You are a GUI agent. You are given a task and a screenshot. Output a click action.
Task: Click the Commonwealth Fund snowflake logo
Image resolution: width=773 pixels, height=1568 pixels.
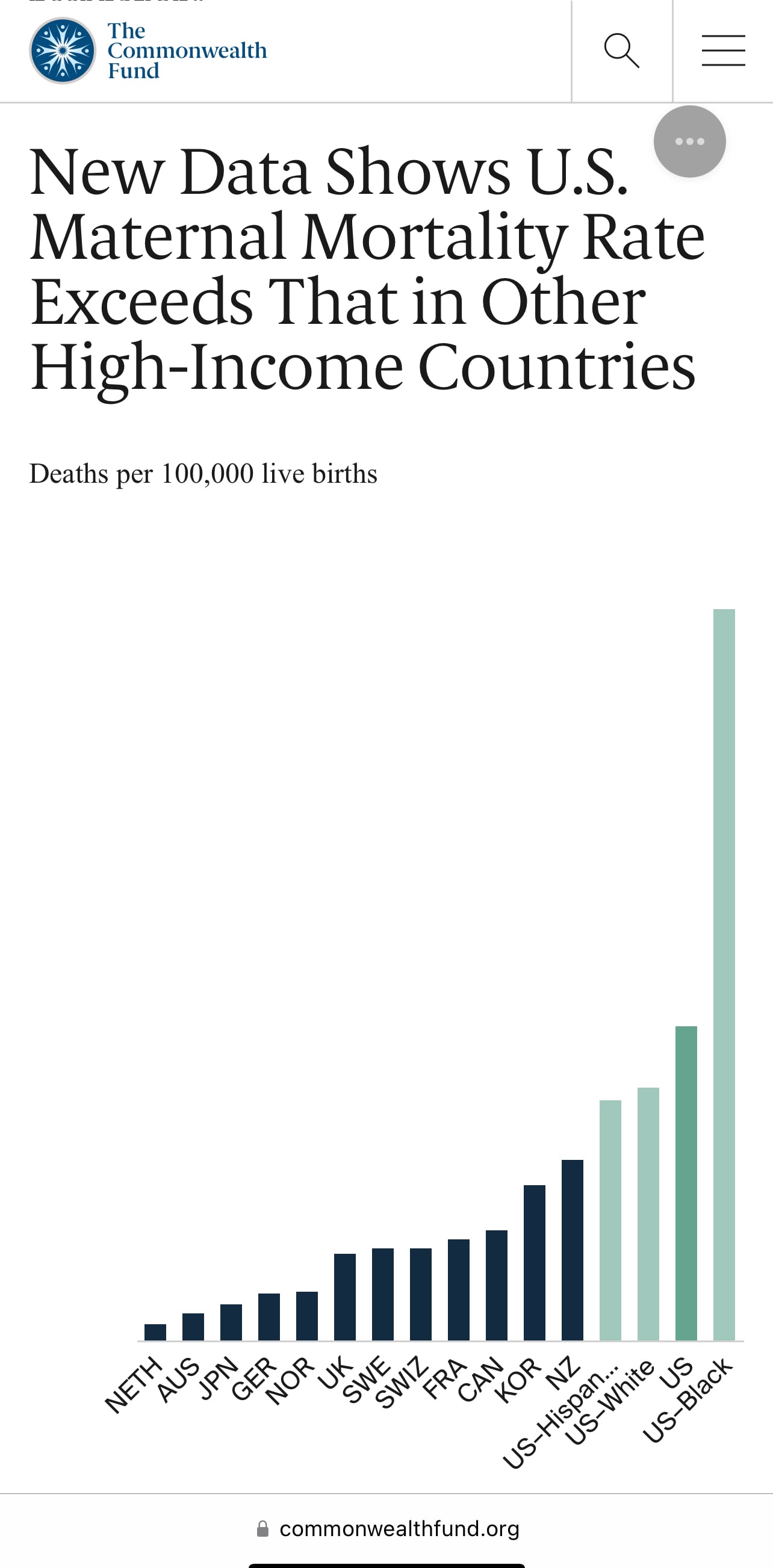pyautogui.click(x=63, y=50)
